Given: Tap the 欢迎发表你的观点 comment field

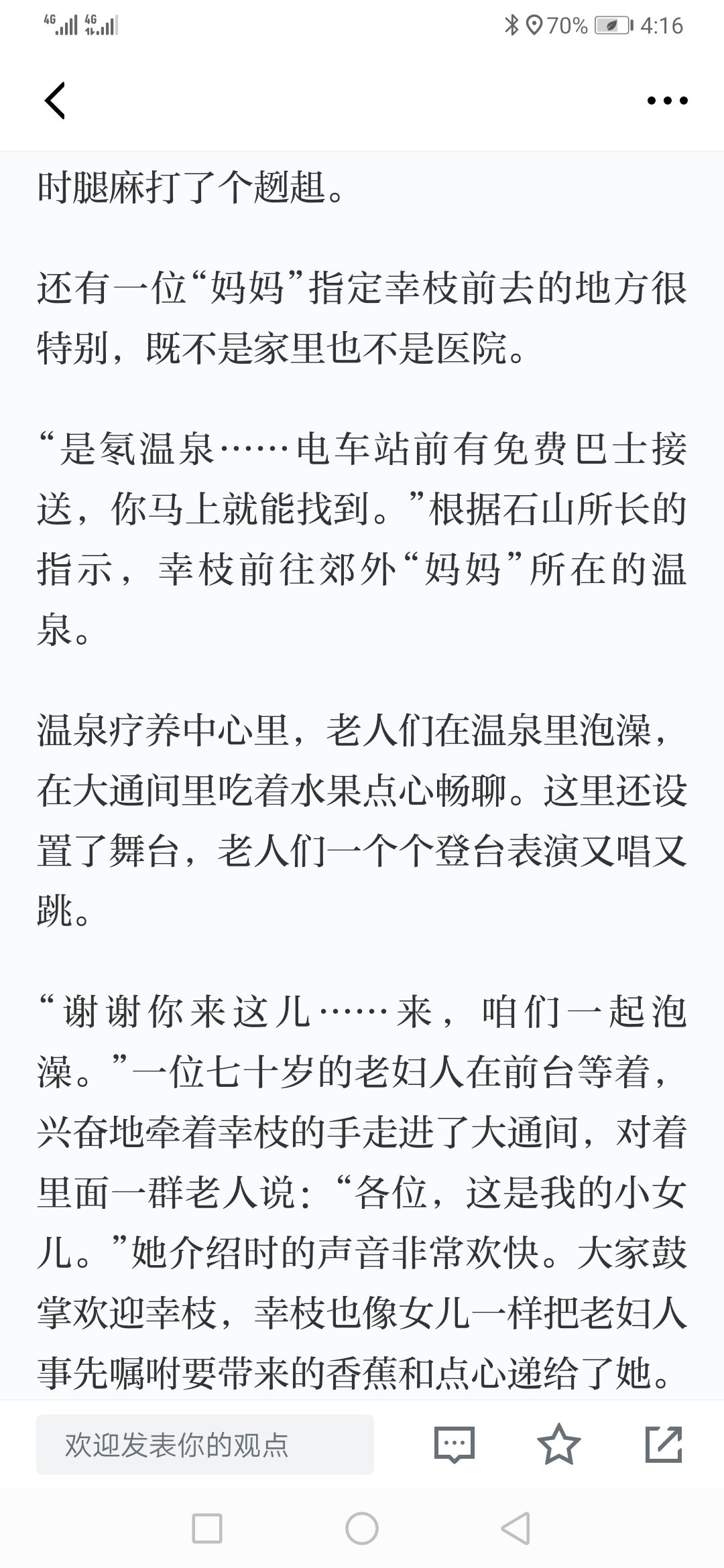Looking at the screenshot, I should click(x=204, y=1445).
